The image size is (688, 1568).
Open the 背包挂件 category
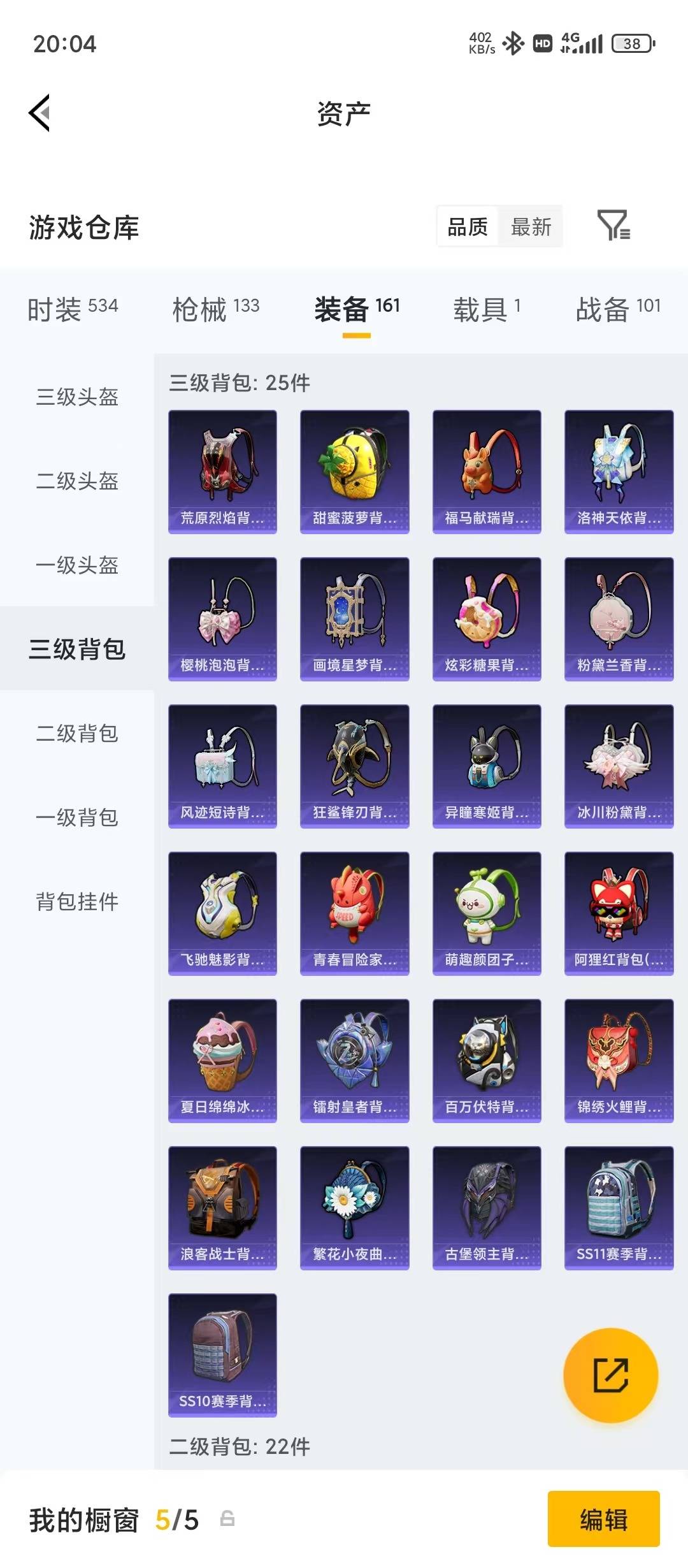[76, 903]
